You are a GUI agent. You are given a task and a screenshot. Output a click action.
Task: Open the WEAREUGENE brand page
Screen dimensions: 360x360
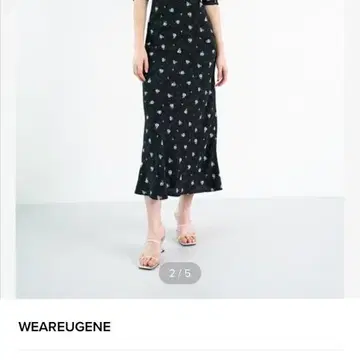tap(64, 327)
